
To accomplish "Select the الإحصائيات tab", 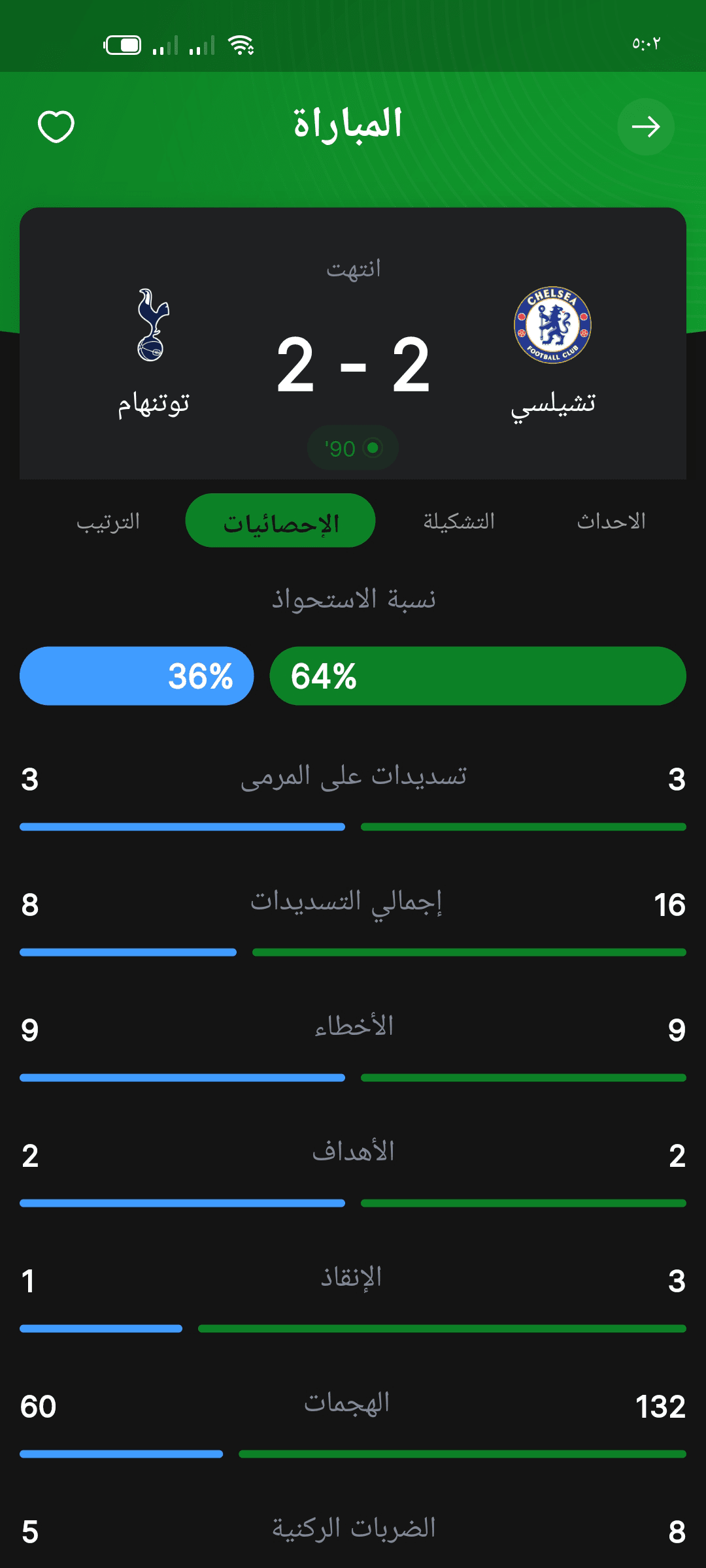I will tap(280, 521).
